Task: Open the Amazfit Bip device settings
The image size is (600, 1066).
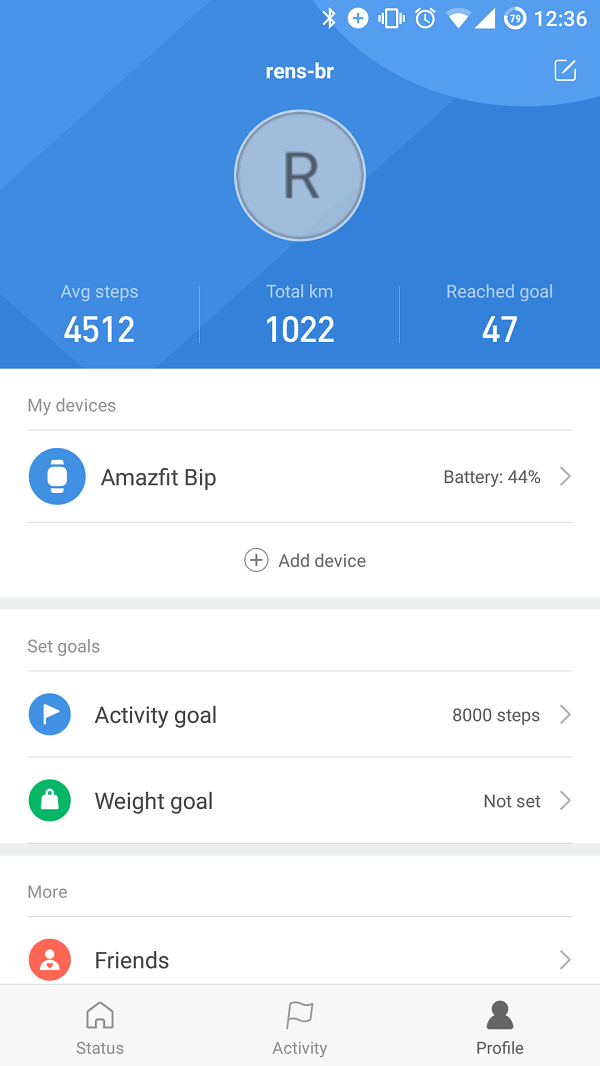Action: coord(300,477)
